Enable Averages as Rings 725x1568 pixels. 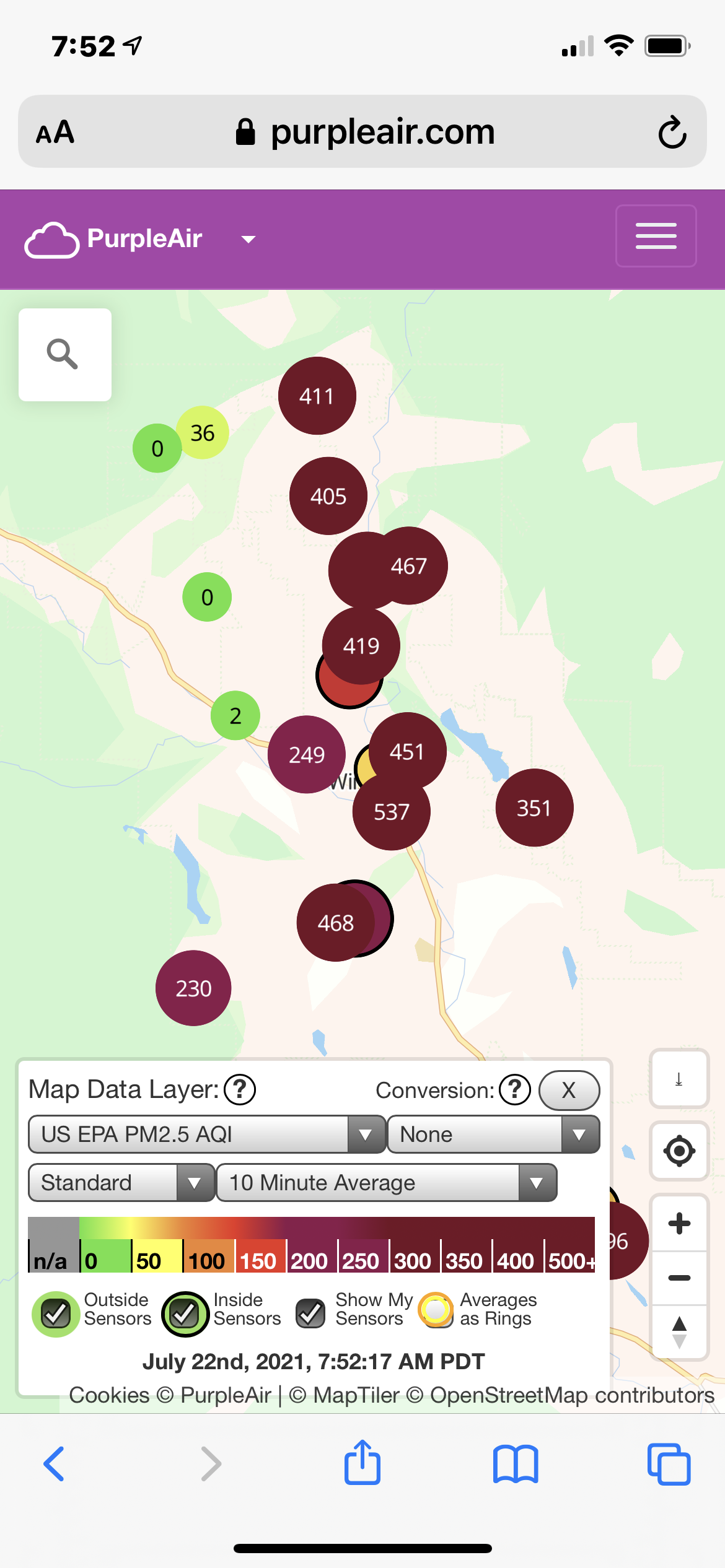436,1310
